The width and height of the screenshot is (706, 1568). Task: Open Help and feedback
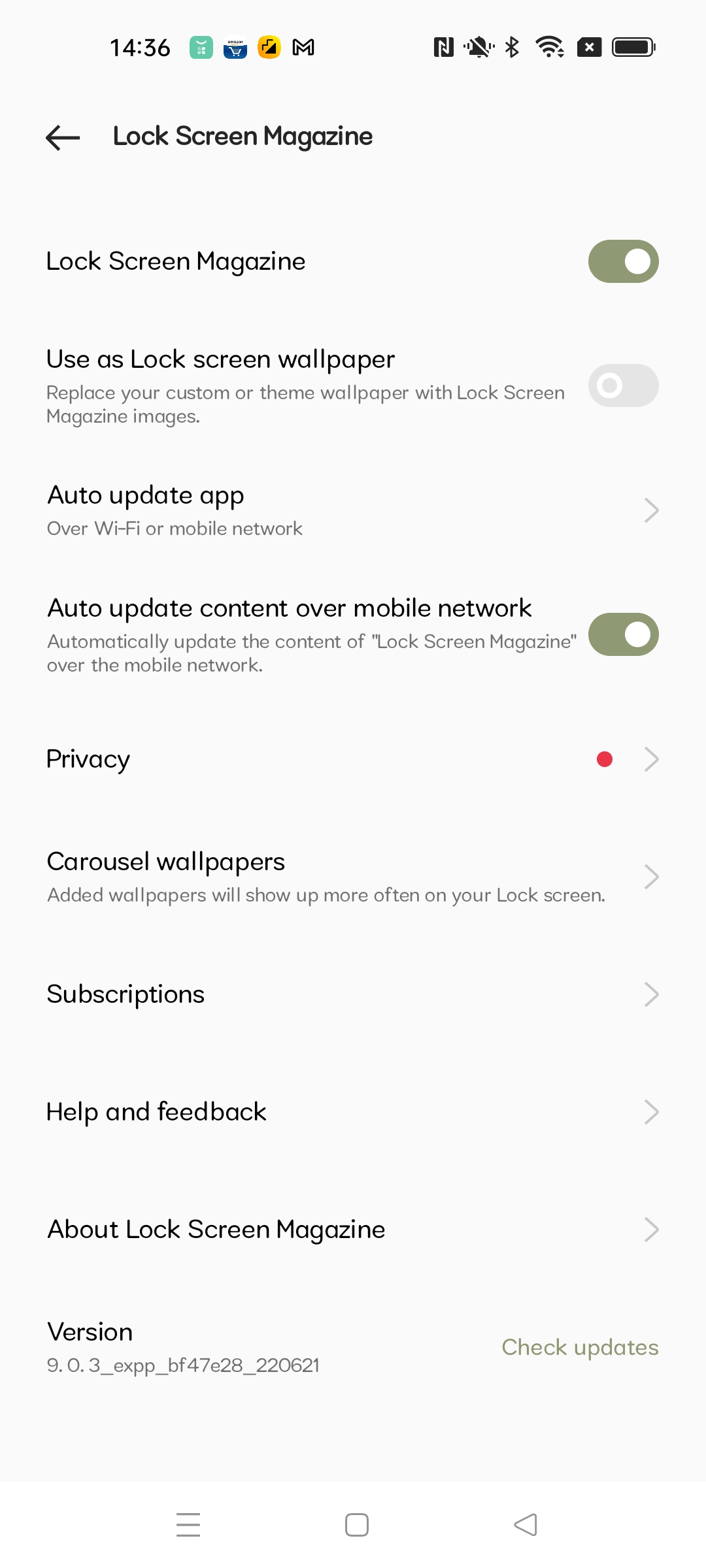[353, 1112]
